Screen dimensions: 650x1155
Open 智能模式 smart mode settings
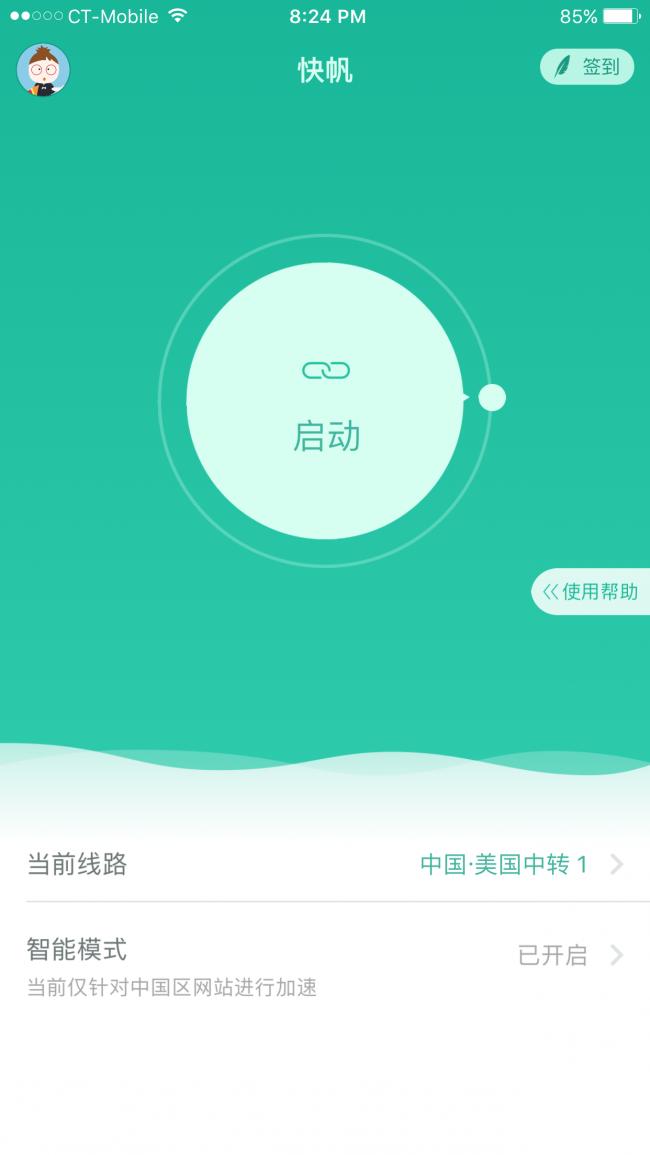[x=325, y=965]
